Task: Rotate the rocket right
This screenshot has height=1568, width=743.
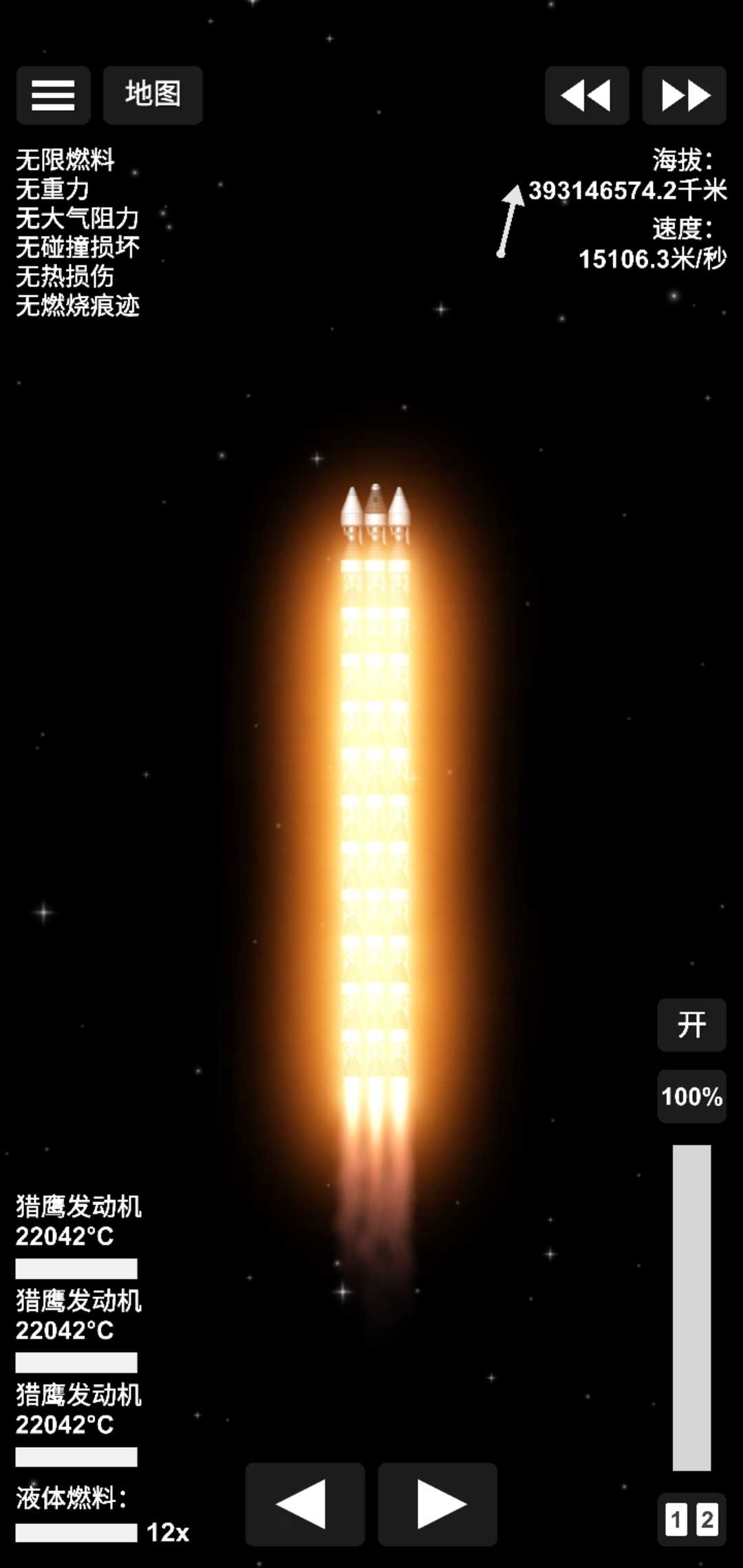Action: point(438,1504)
